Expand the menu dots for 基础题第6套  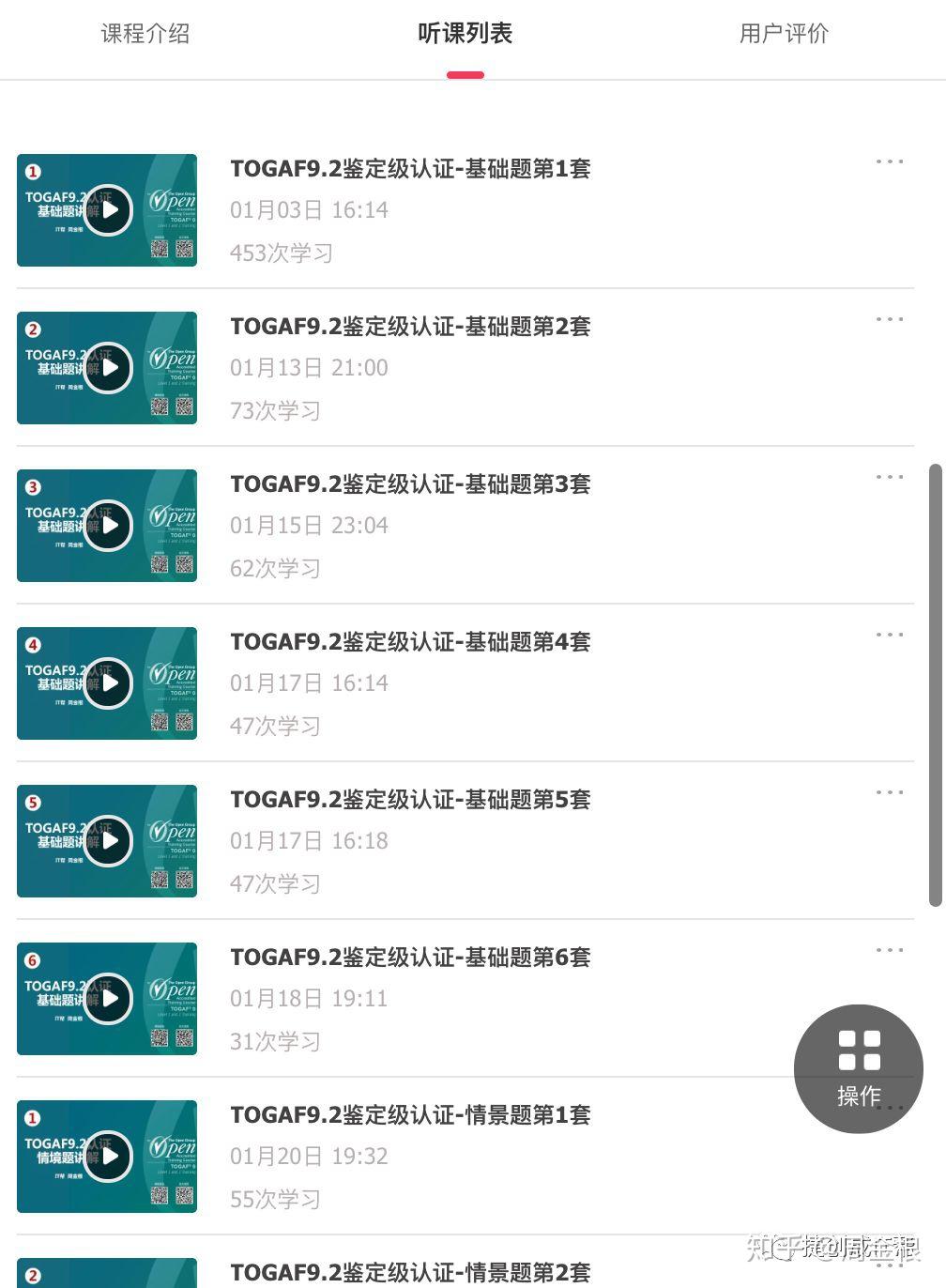click(889, 951)
